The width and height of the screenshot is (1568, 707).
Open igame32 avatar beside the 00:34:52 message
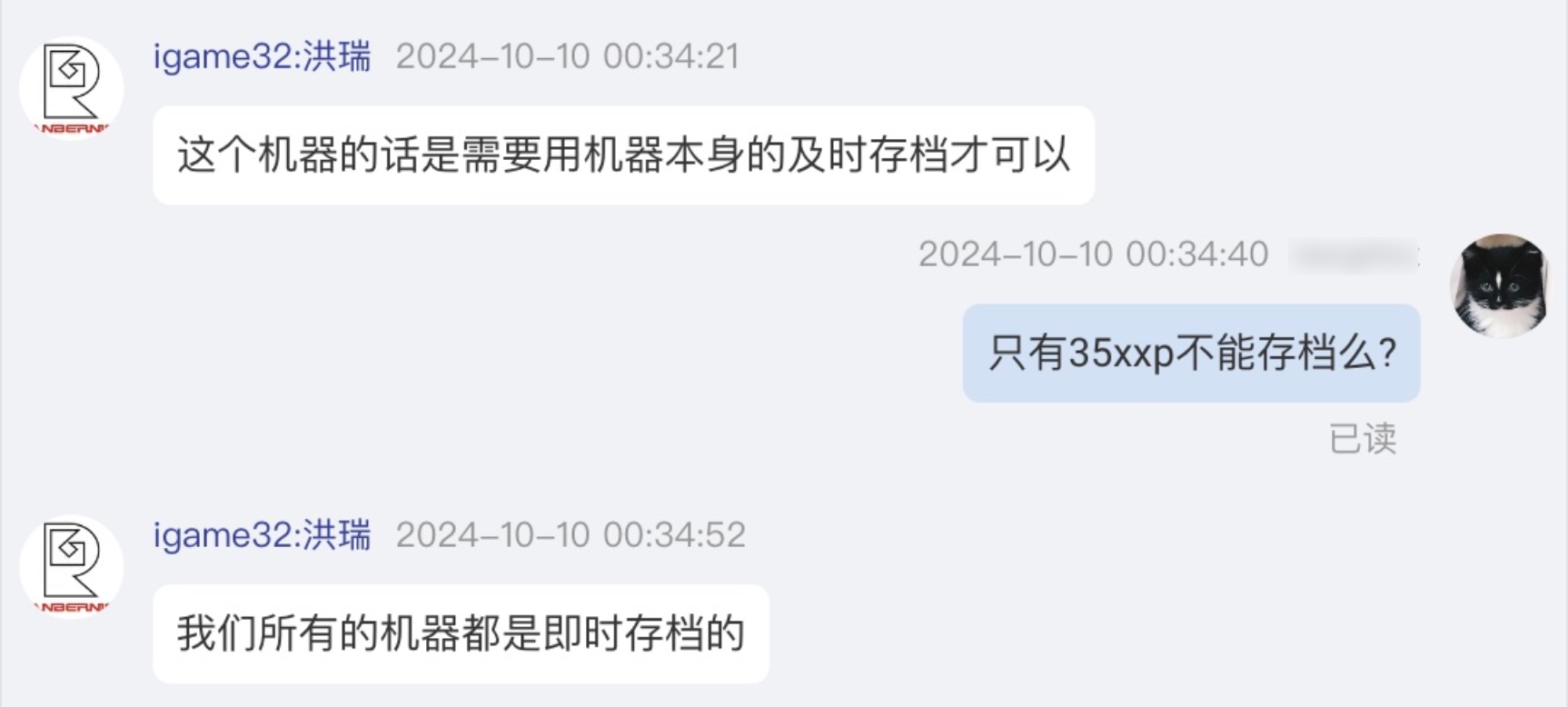pyautogui.click(x=71, y=567)
